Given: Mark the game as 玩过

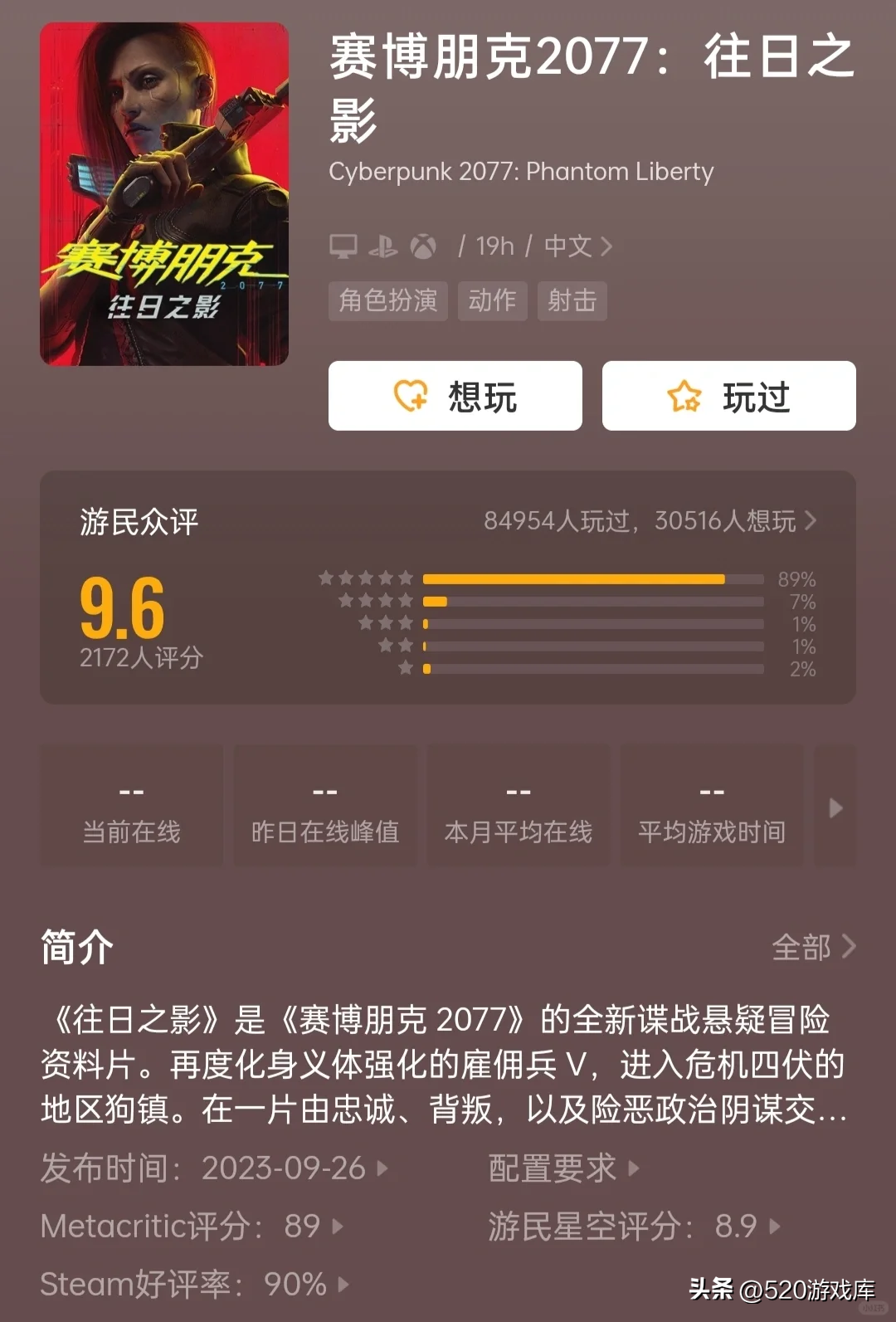Looking at the screenshot, I should [x=728, y=396].
